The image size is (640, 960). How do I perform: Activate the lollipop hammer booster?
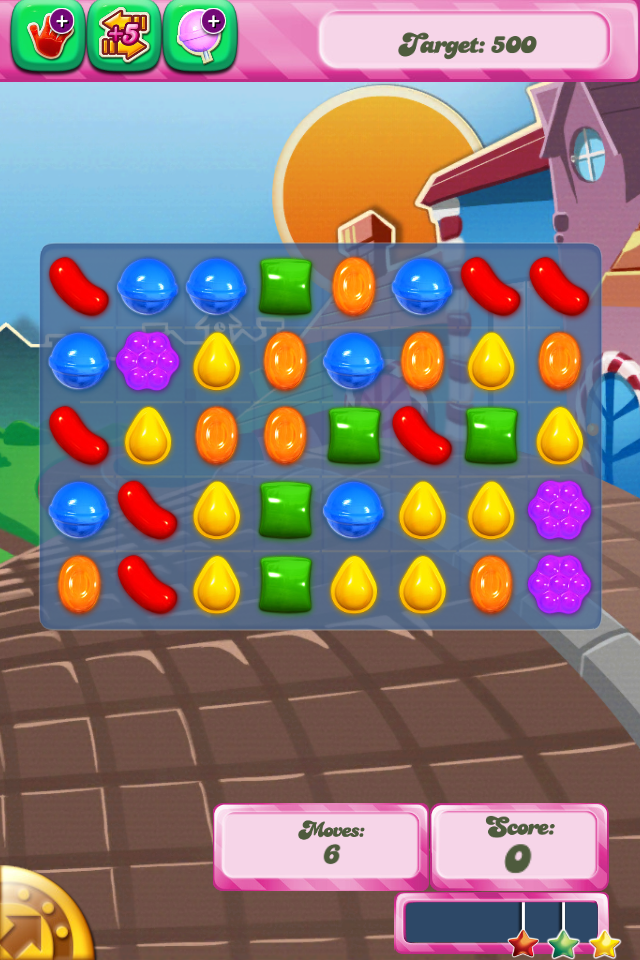coord(200,36)
